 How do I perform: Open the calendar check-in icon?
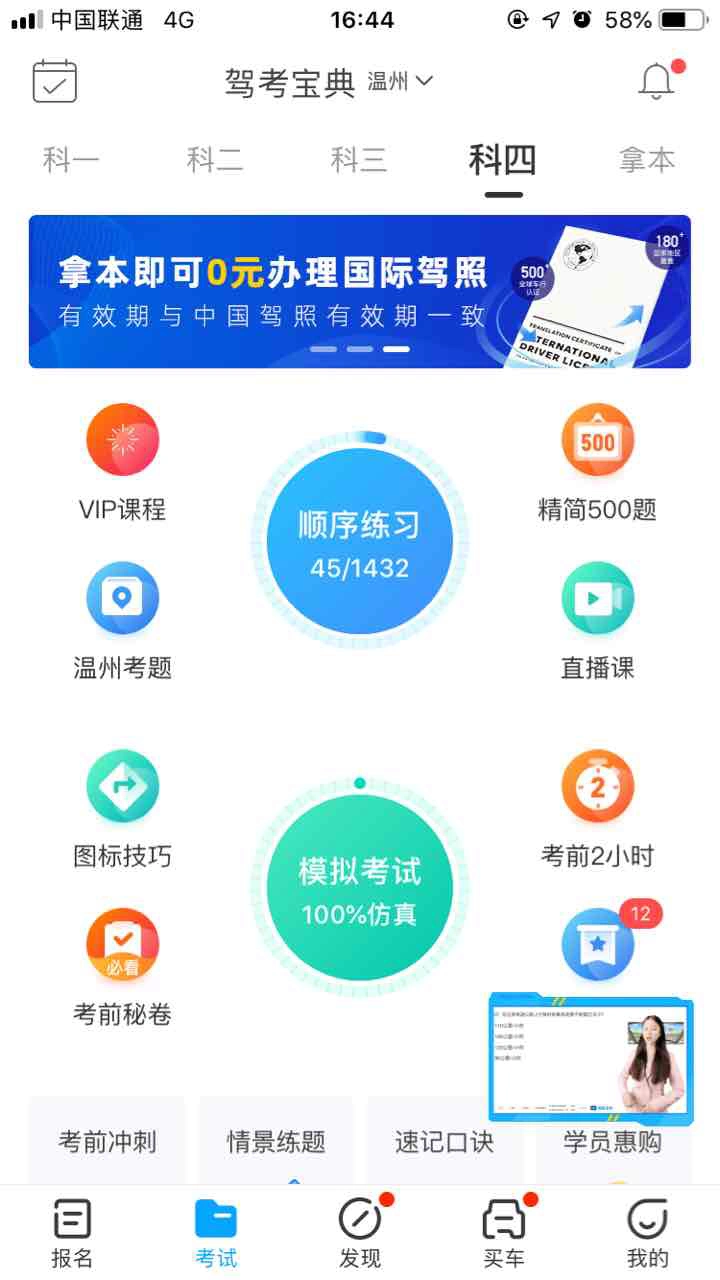click(55, 81)
